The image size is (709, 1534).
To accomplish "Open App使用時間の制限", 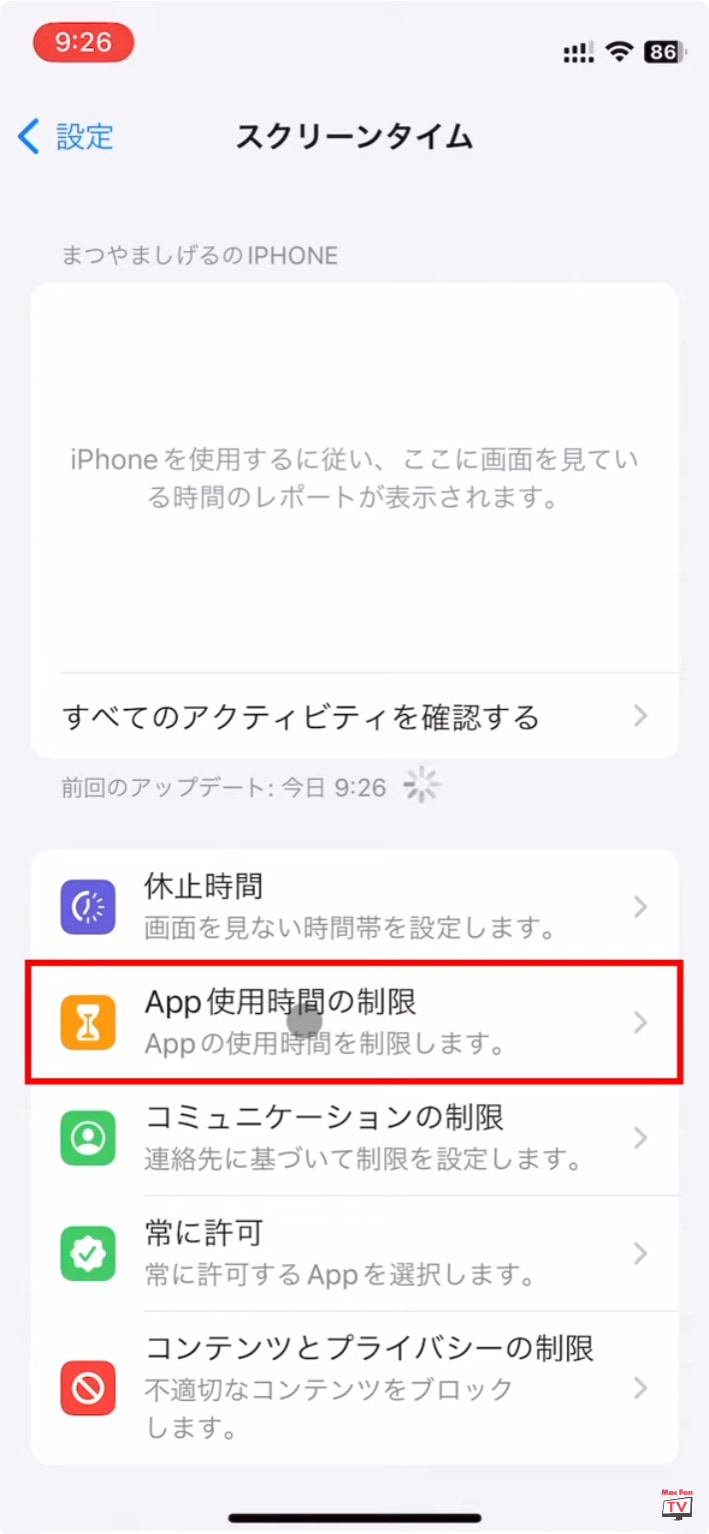I will 354,1022.
